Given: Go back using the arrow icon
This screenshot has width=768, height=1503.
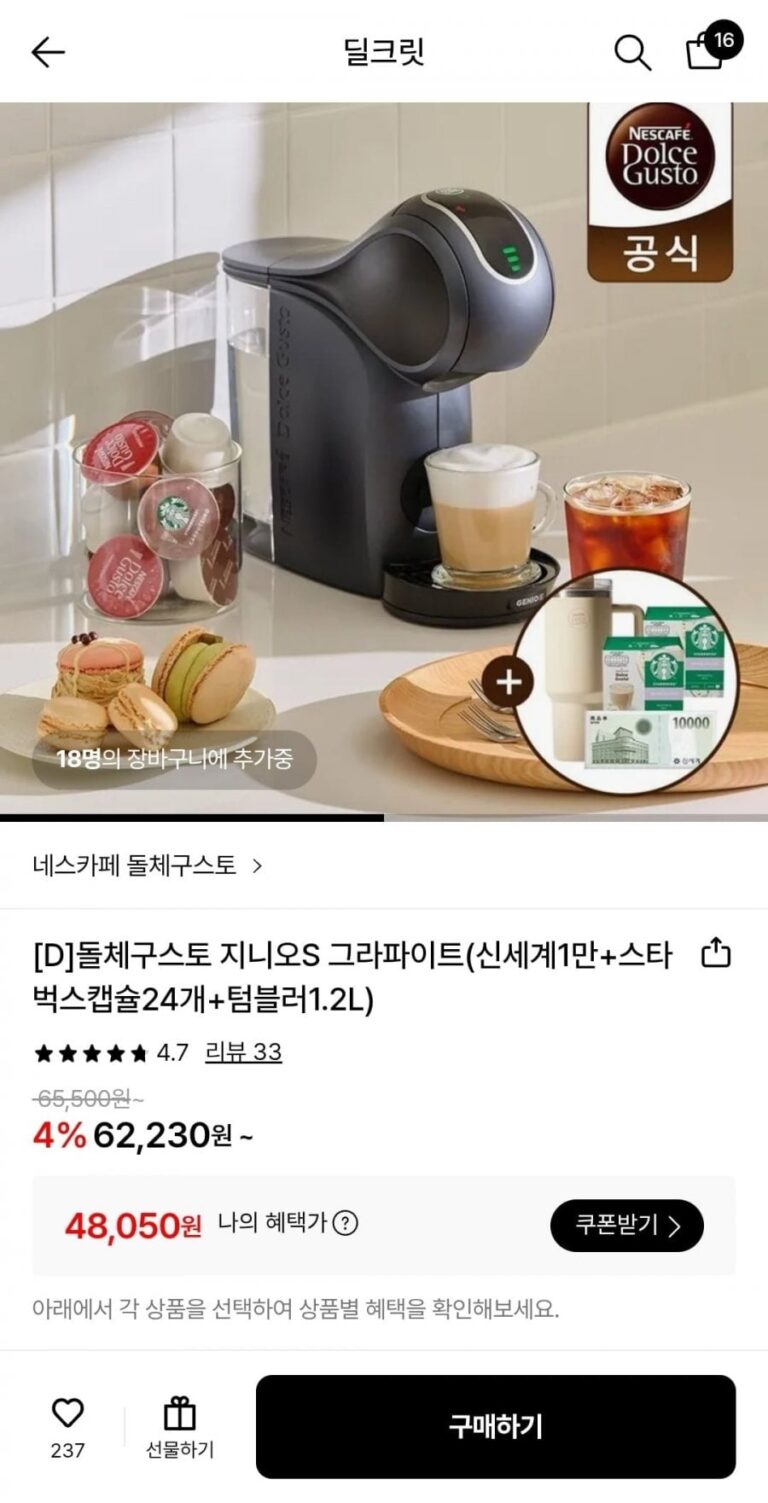Looking at the screenshot, I should click(47, 52).
